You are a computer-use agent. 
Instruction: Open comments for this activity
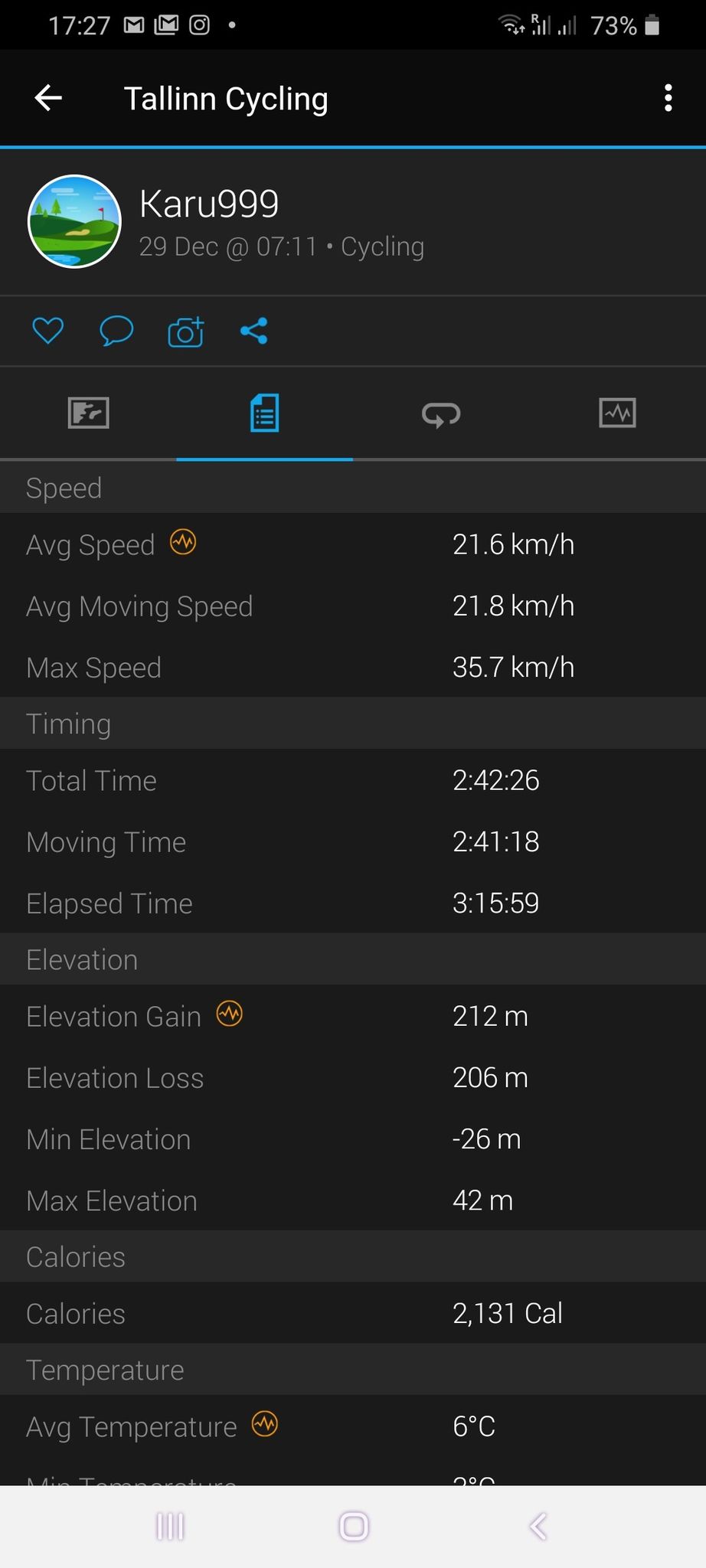coord(116,331)
